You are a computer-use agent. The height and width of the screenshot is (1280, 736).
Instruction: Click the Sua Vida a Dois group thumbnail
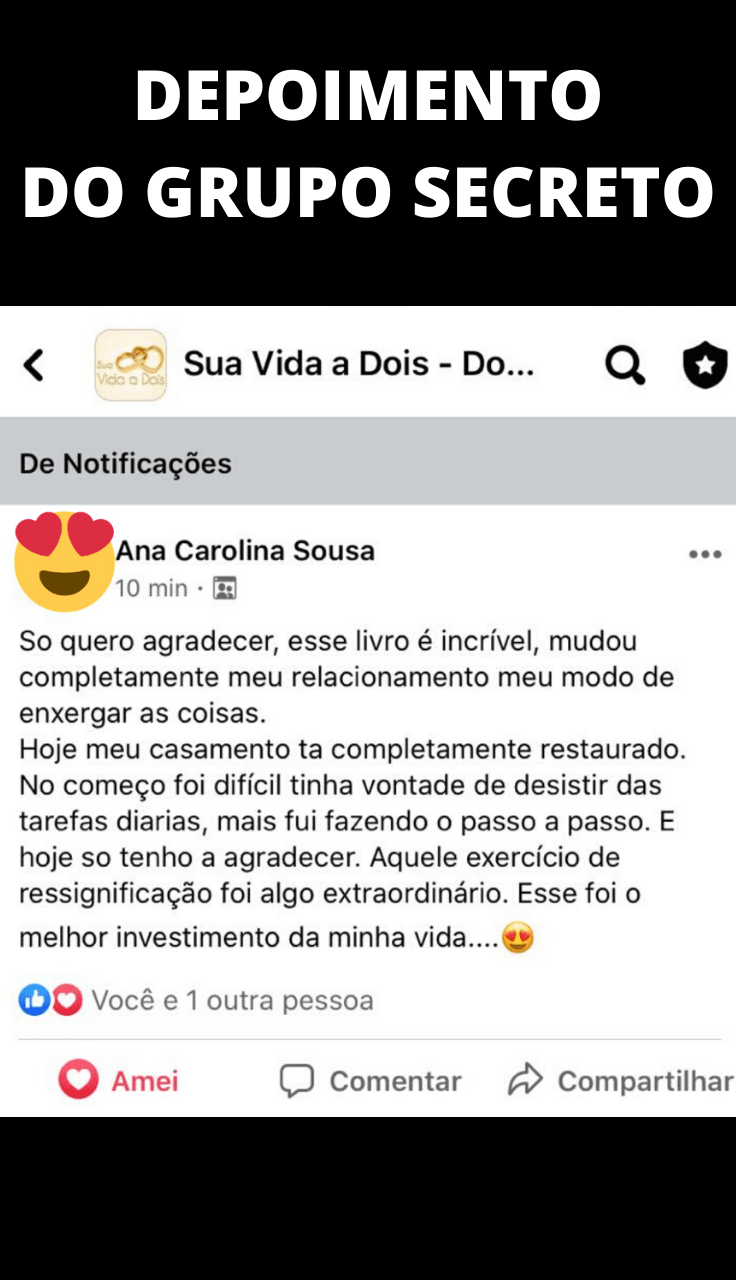pyautogui.click(x=130, y=364)
